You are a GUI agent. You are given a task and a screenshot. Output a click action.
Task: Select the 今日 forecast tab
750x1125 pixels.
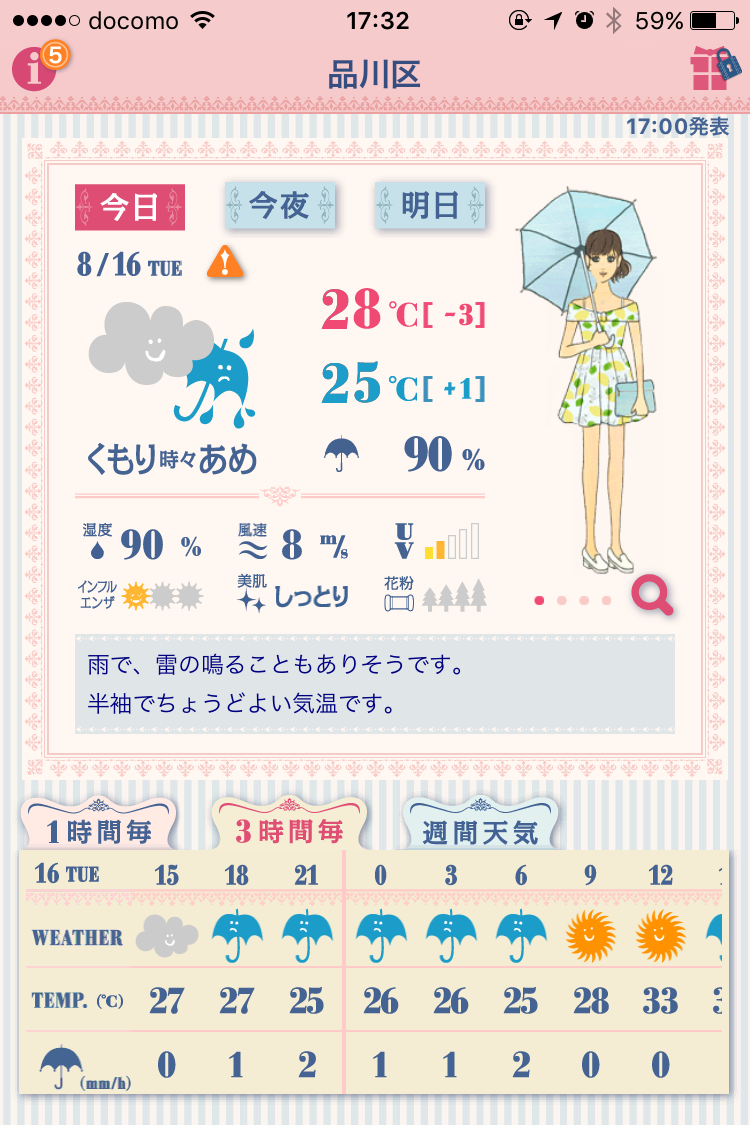130,207
